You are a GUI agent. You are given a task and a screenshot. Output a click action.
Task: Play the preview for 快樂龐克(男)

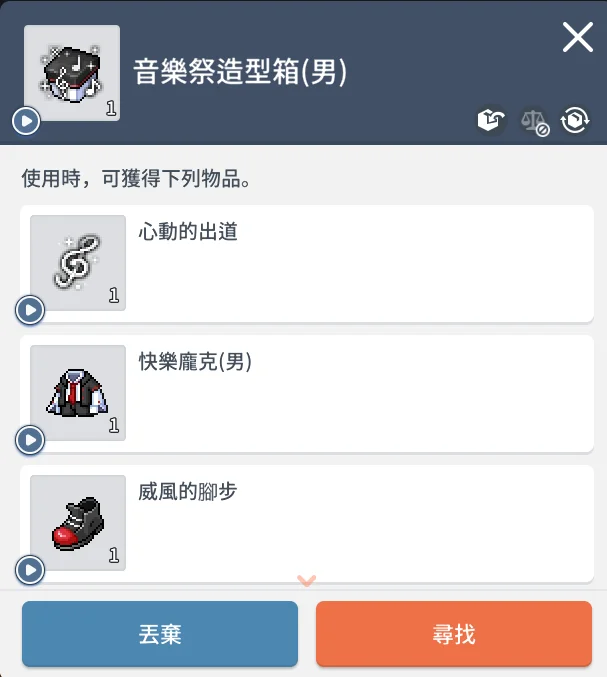click(x=30, y=440)
